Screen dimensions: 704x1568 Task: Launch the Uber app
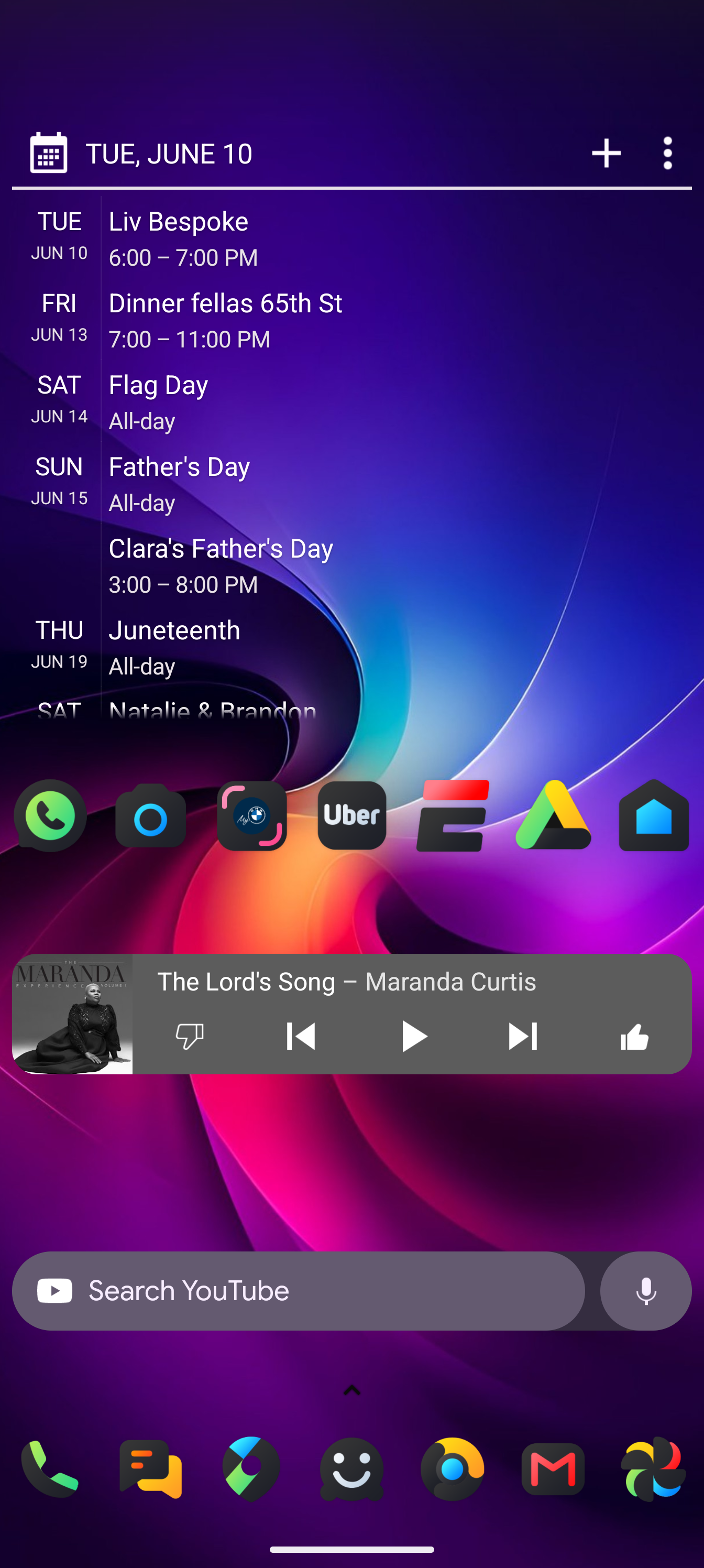351,815
